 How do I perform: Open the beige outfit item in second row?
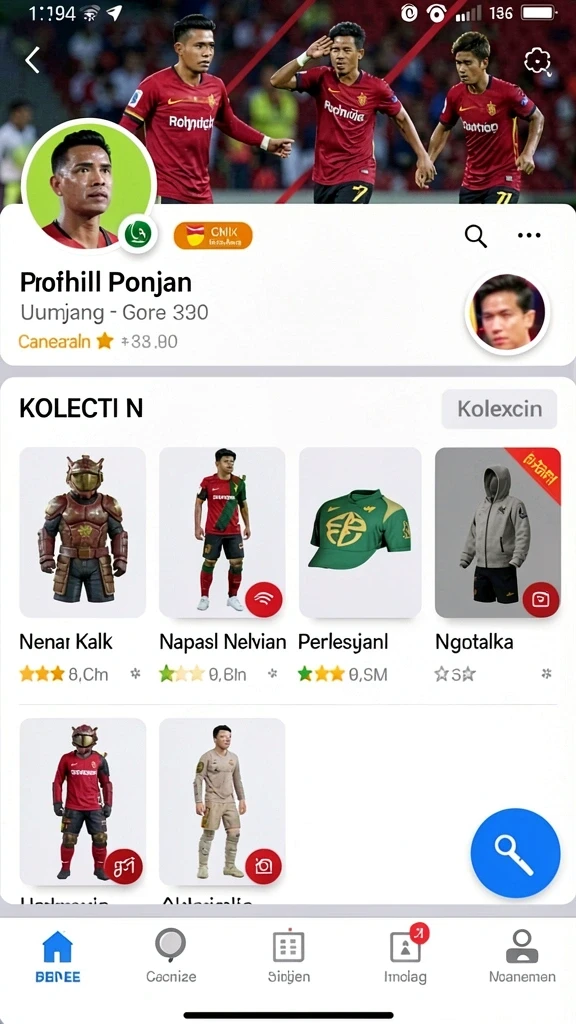[x=222, y=802]
